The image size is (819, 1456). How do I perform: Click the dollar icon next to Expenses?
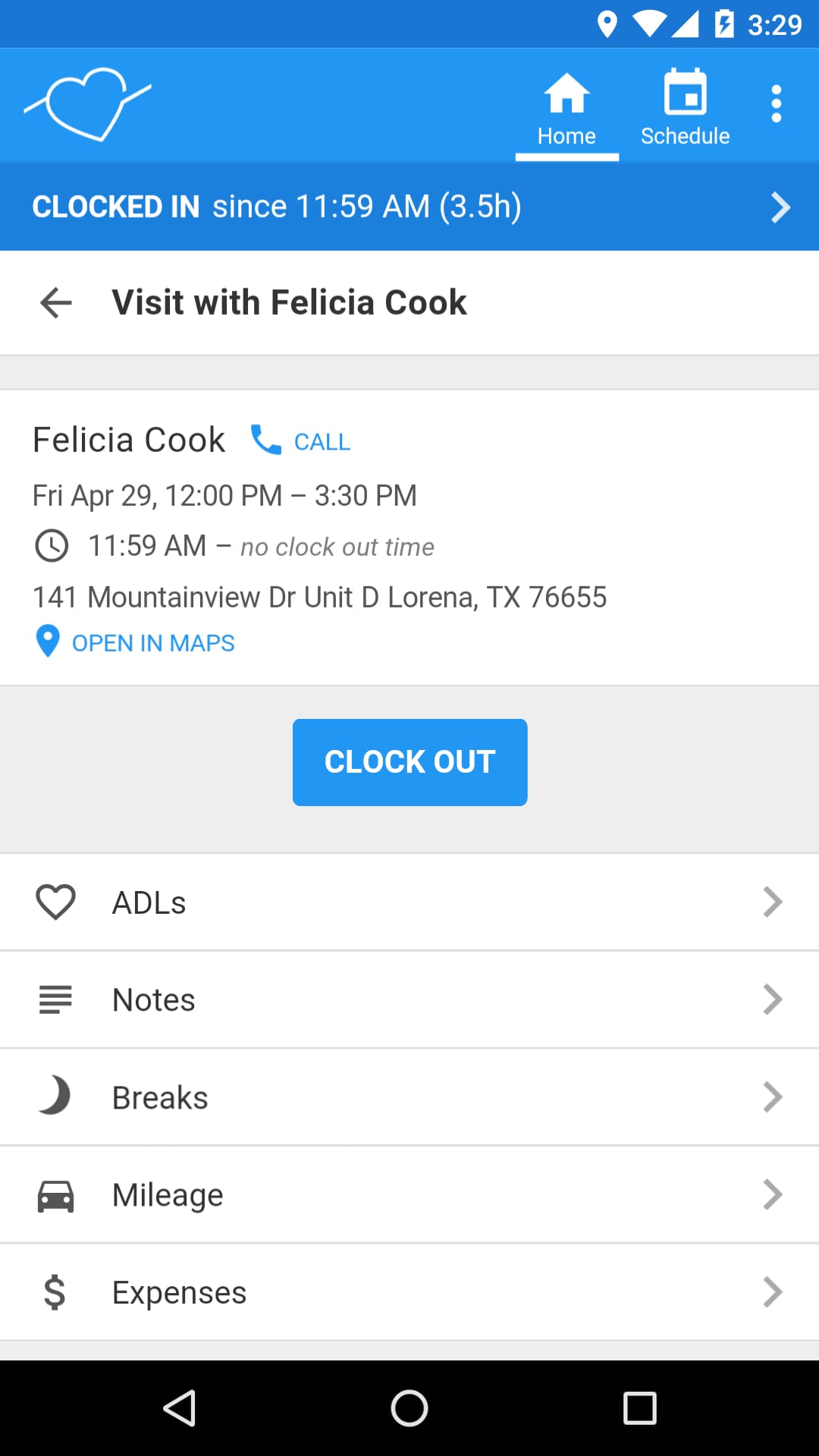point(55,1291)
